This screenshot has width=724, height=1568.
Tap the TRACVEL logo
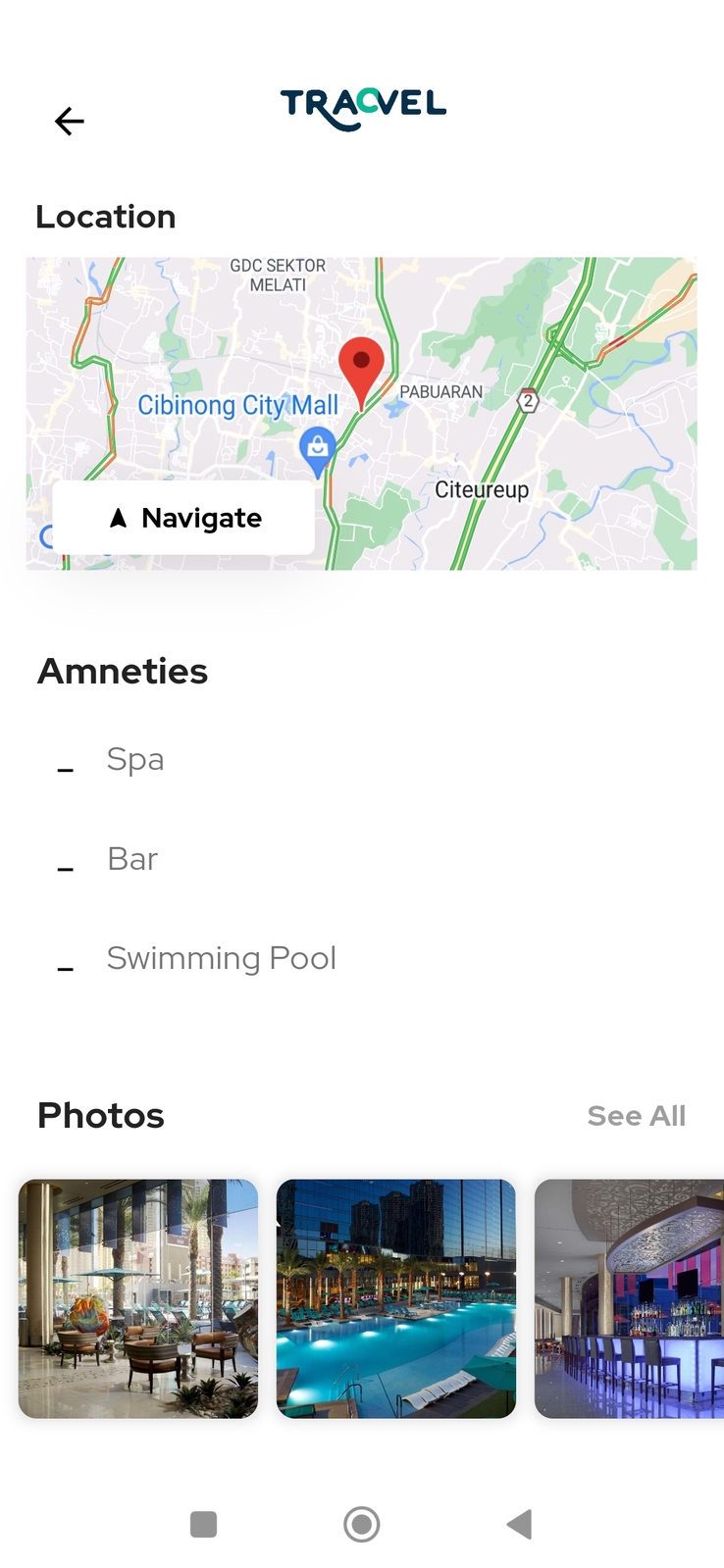[362, 102]
